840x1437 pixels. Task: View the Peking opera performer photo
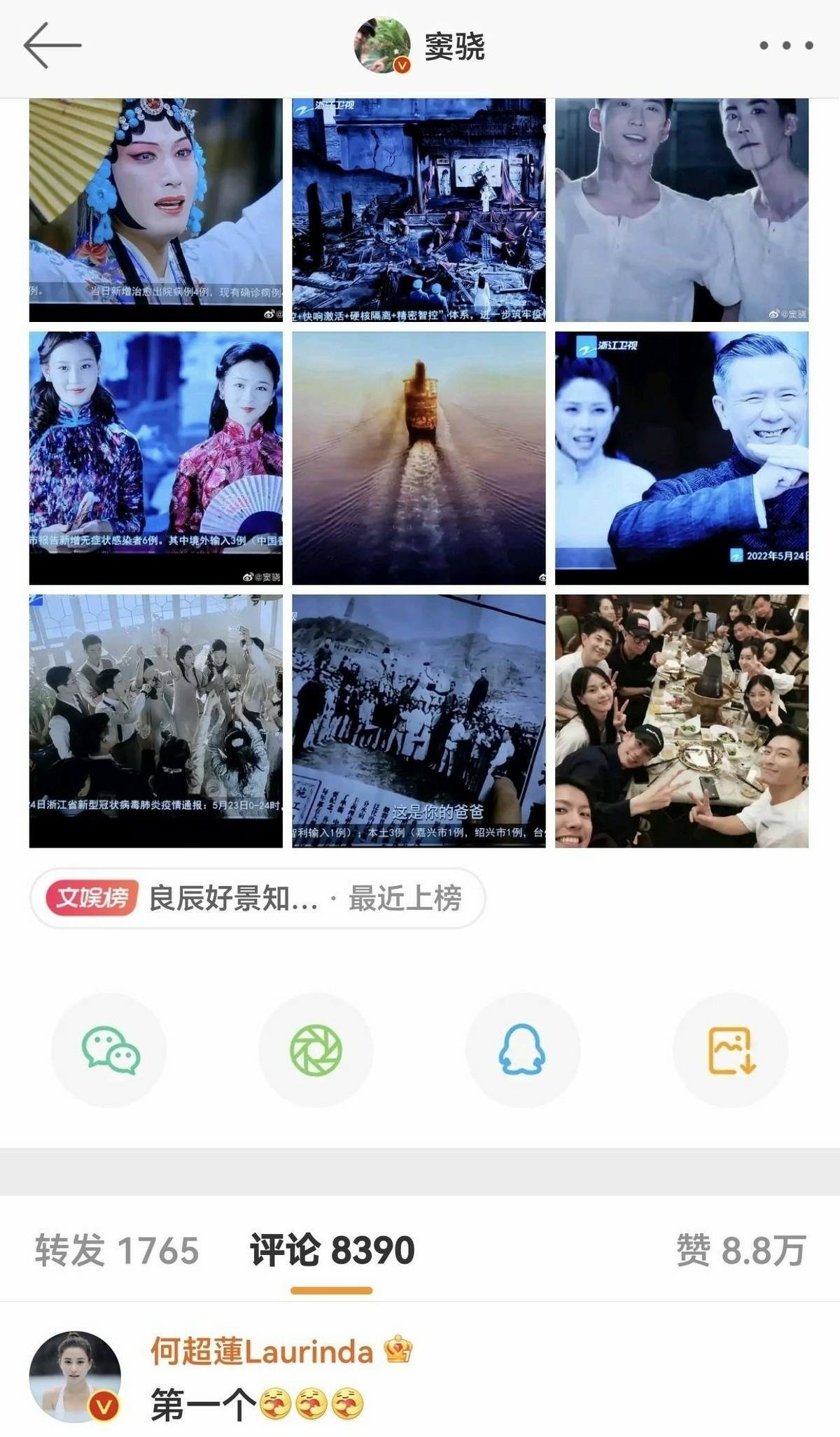pos(155,210)
